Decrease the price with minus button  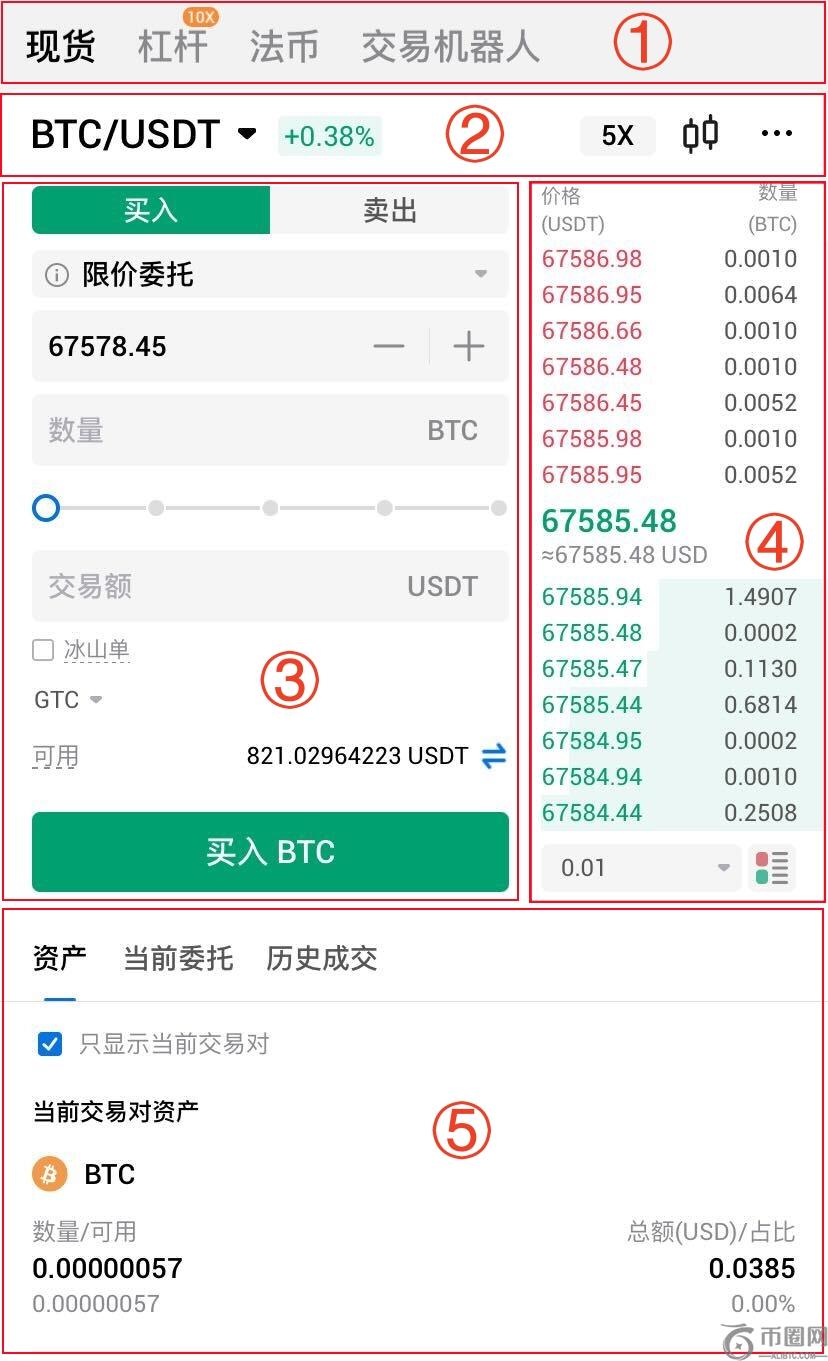click(389, 347)
